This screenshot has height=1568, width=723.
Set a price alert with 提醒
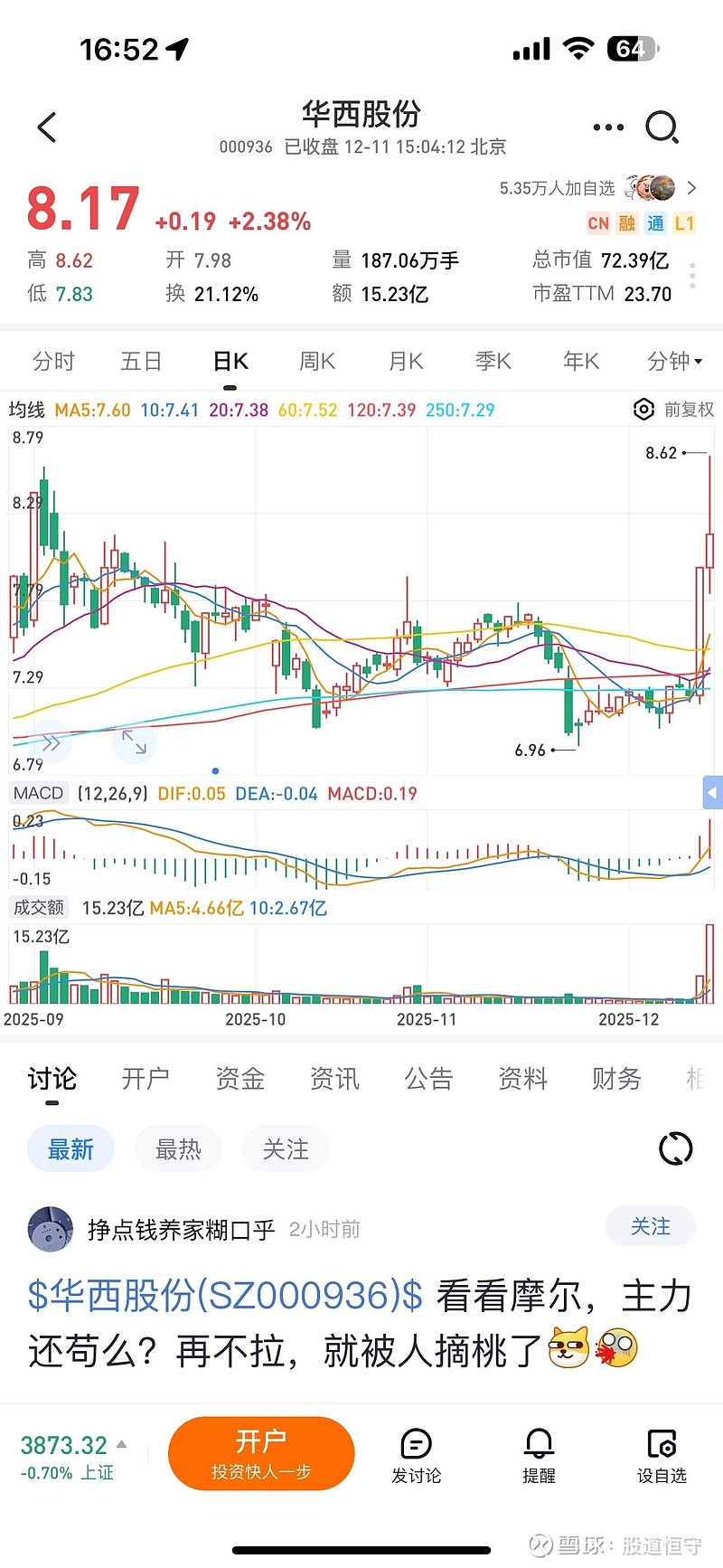(x=539, y=1456)
